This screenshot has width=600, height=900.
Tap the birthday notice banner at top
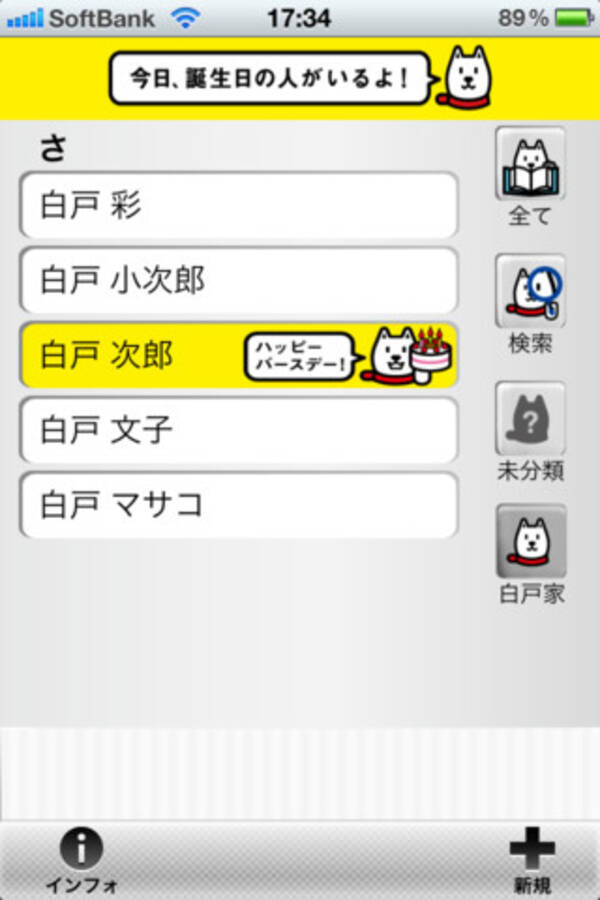tap(300, 78)
